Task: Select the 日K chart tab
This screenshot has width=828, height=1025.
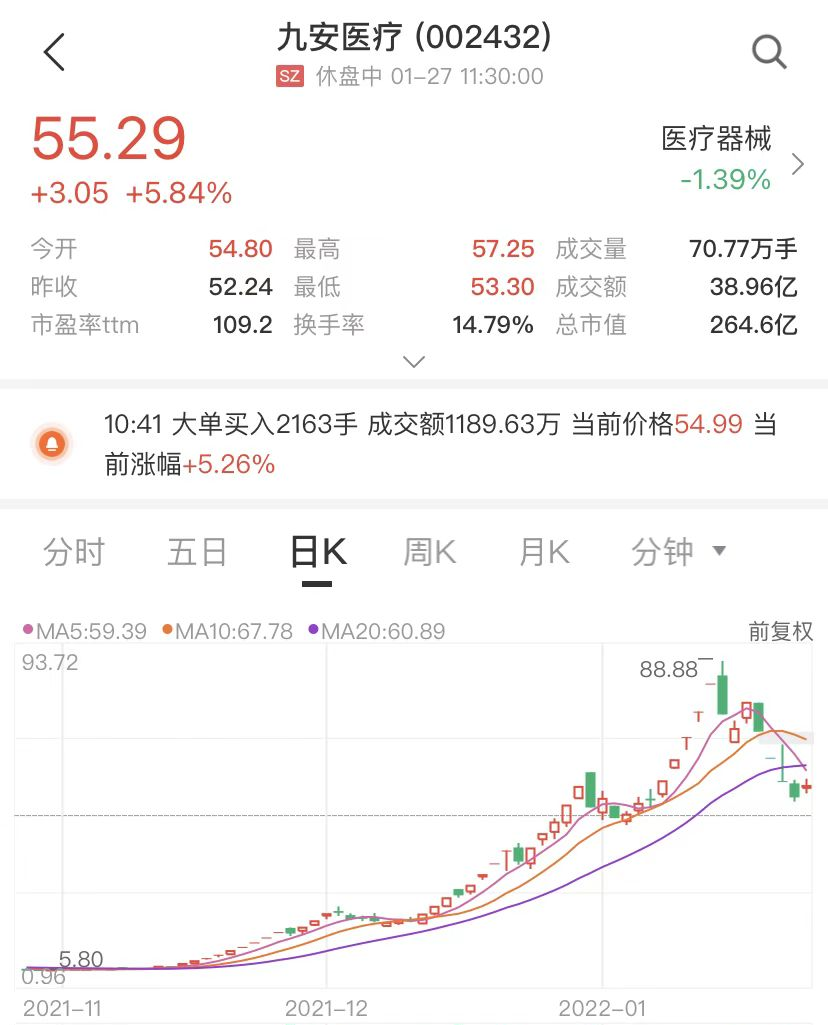Action: point(317,552)
